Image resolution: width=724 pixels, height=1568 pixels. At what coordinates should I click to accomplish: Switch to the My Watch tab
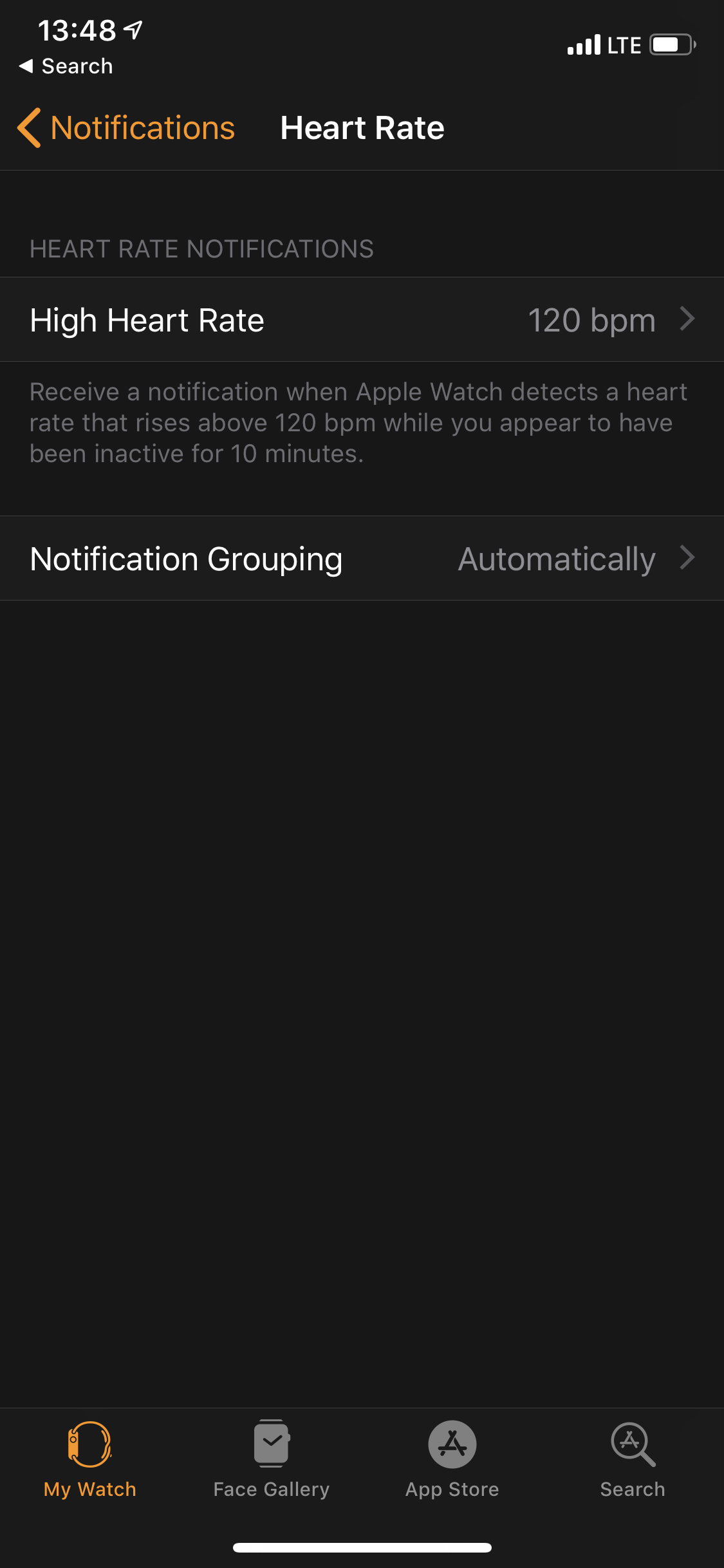(x=90, y=1460)
